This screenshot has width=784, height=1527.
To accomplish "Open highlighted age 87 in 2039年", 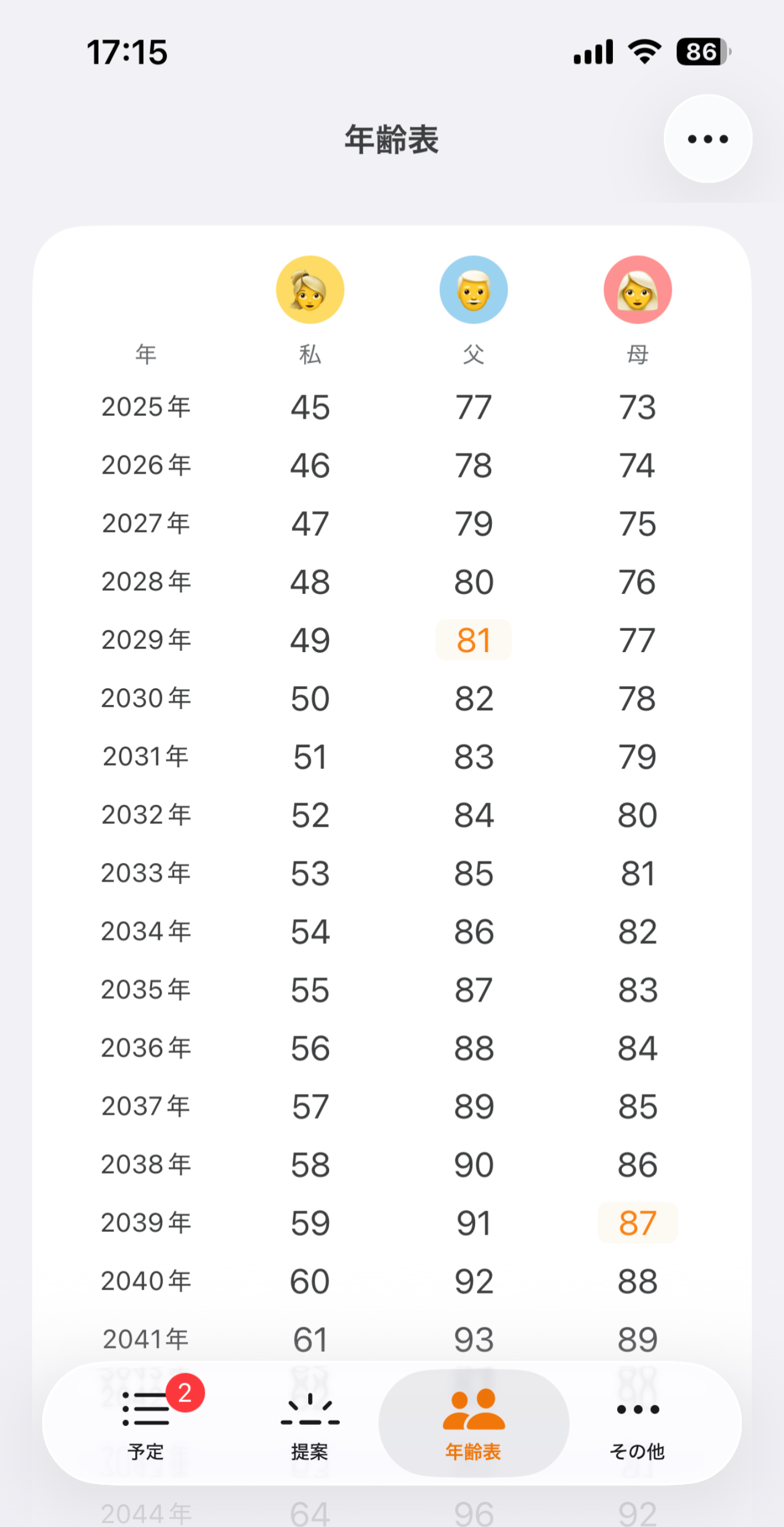I will [637, 1222].
